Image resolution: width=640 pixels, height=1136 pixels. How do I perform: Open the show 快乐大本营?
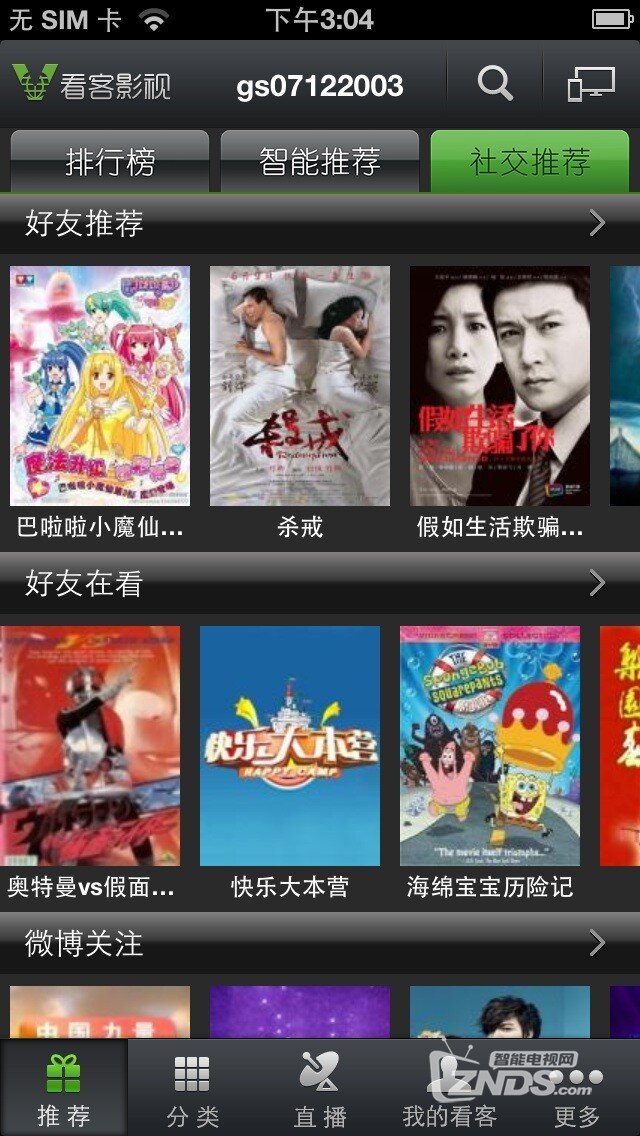click(290, 746)
